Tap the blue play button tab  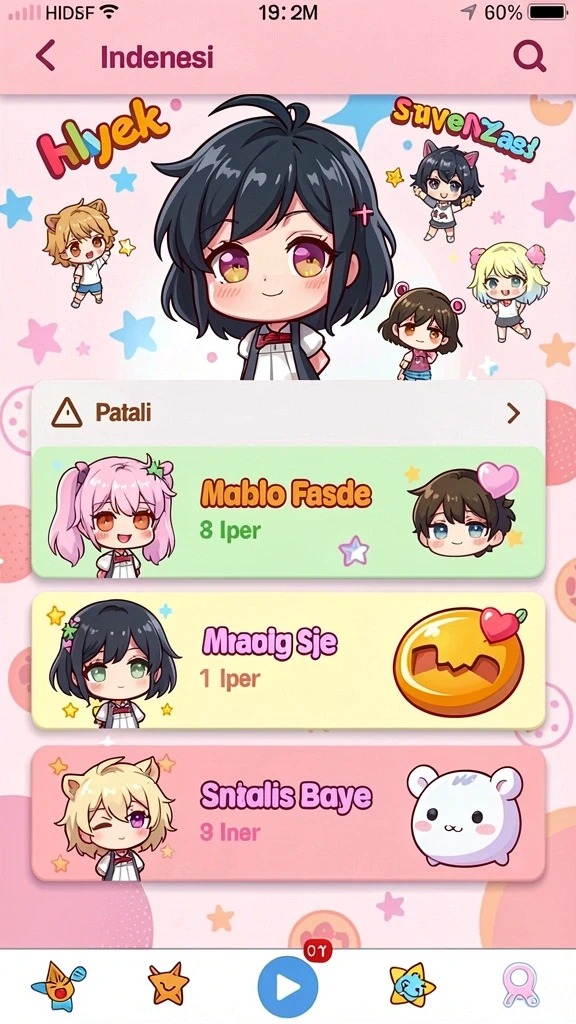click(288, 986)
